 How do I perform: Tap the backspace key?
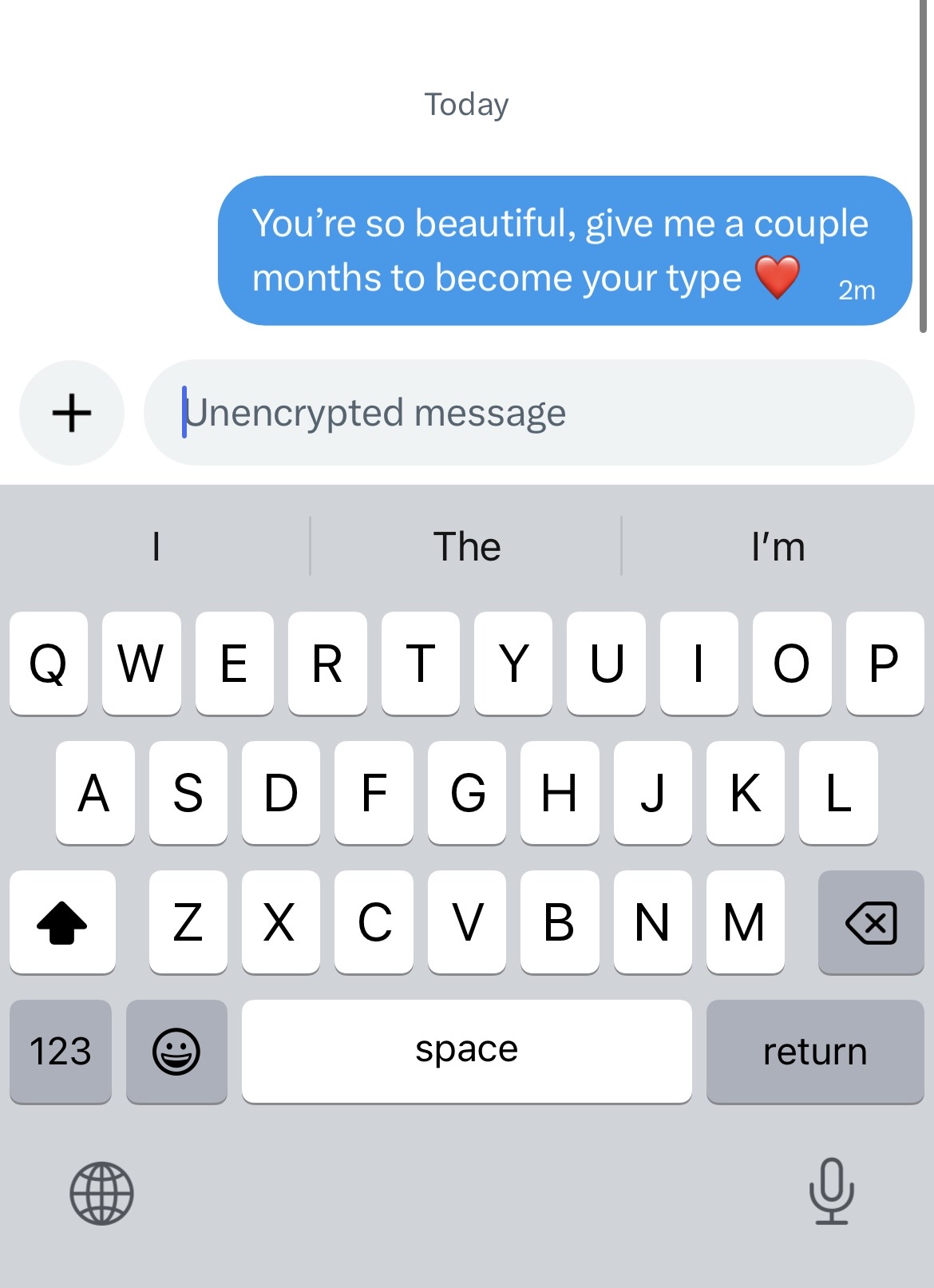click(x=871, y=923)
